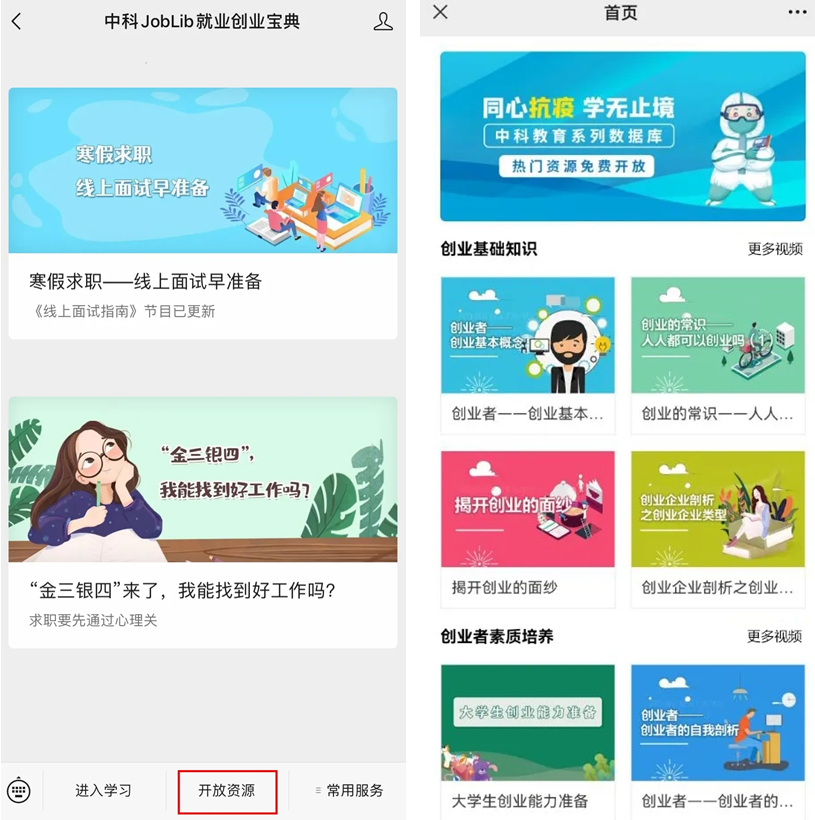This screenshot has width=815, height=820.
Task: Open the 金三银四 job article card
Action: (x=202, y=521)
